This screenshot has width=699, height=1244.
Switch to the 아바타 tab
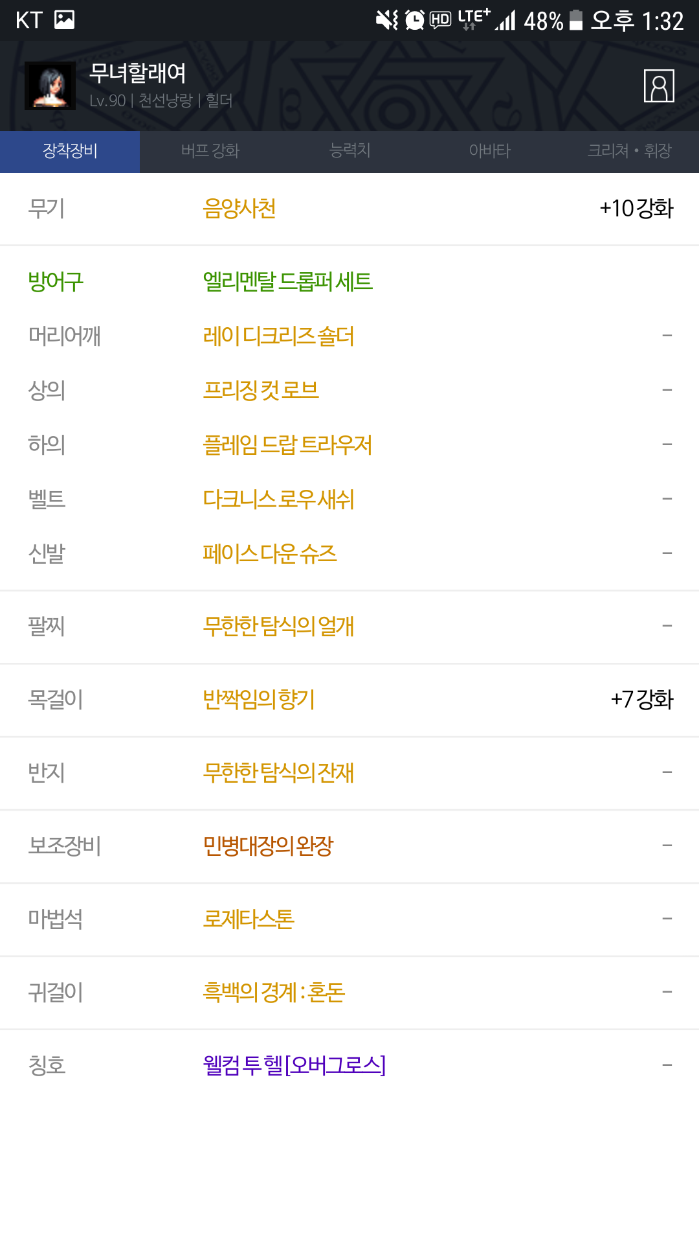click(489, 151)
